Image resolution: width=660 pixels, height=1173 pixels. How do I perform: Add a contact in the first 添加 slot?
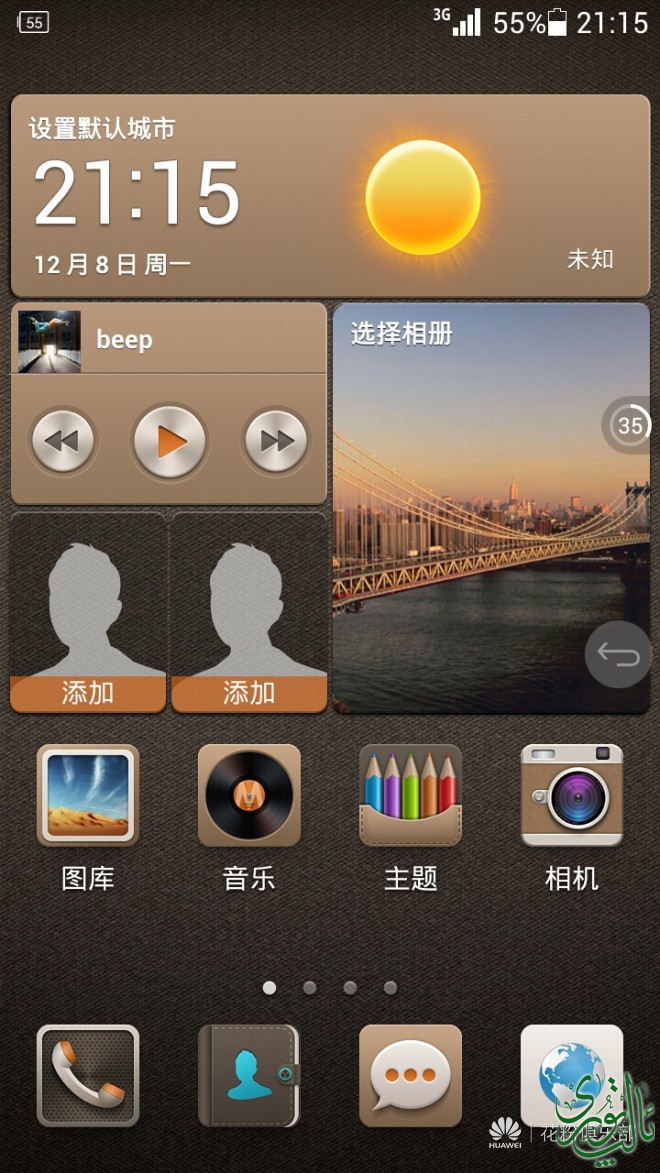click(88, 613)
